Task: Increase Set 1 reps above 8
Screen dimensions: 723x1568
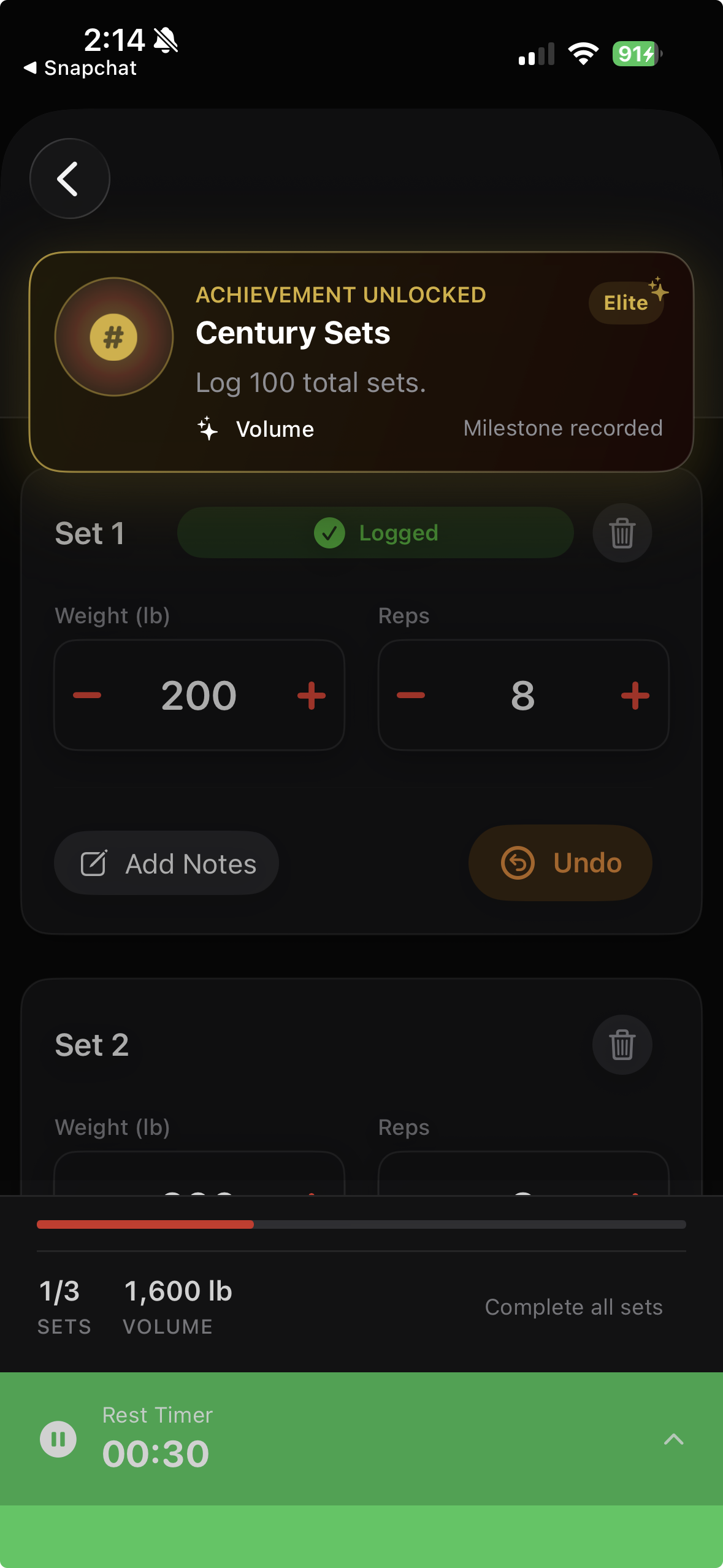Action: coord(635,695)
